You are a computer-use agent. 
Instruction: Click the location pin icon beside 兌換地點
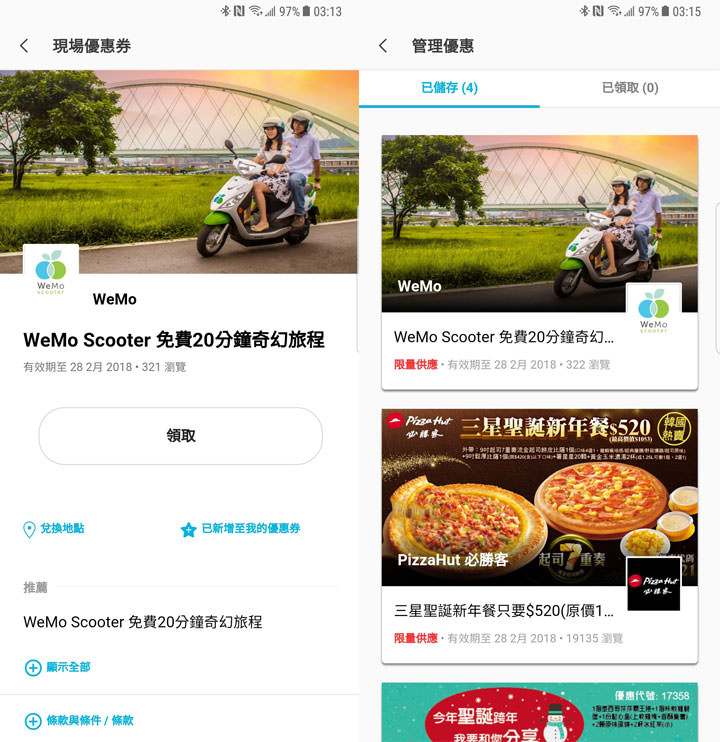(x=31, y=530)
